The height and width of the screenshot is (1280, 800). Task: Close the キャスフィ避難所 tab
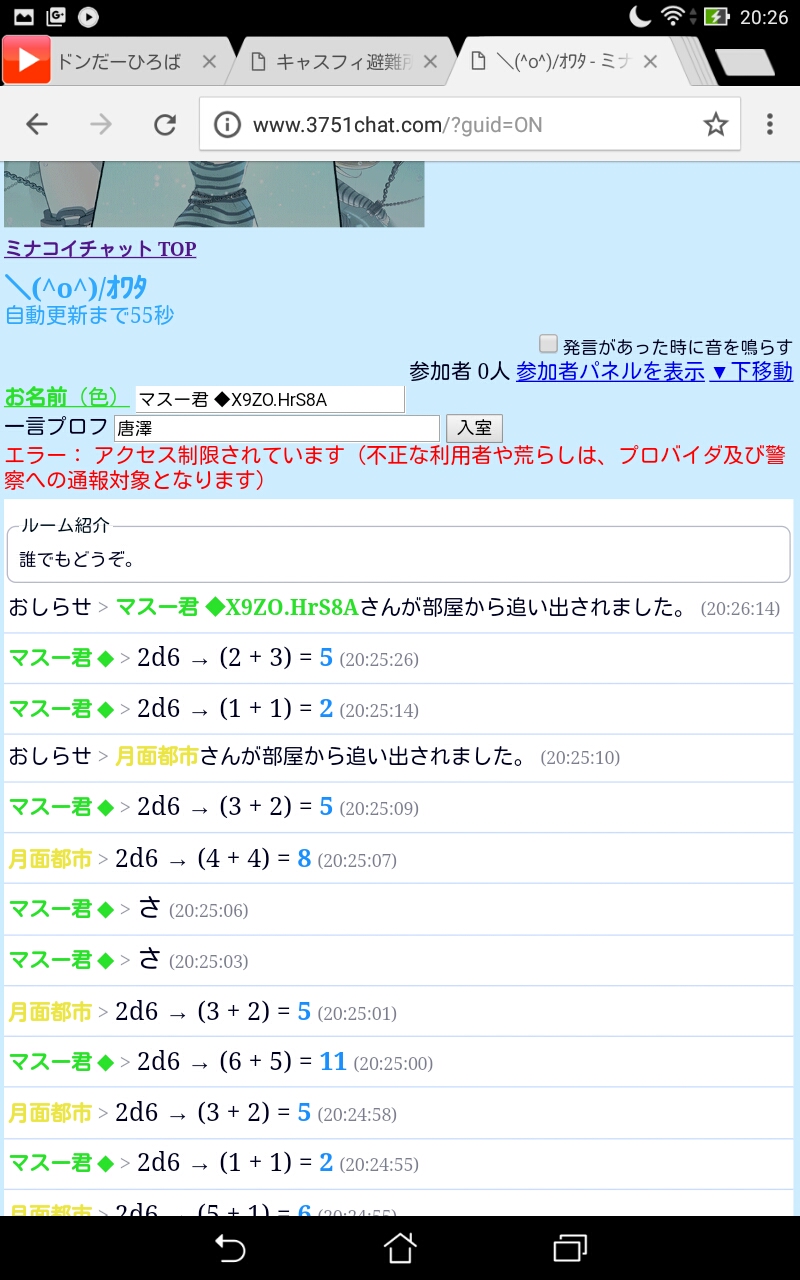(430, 62)
